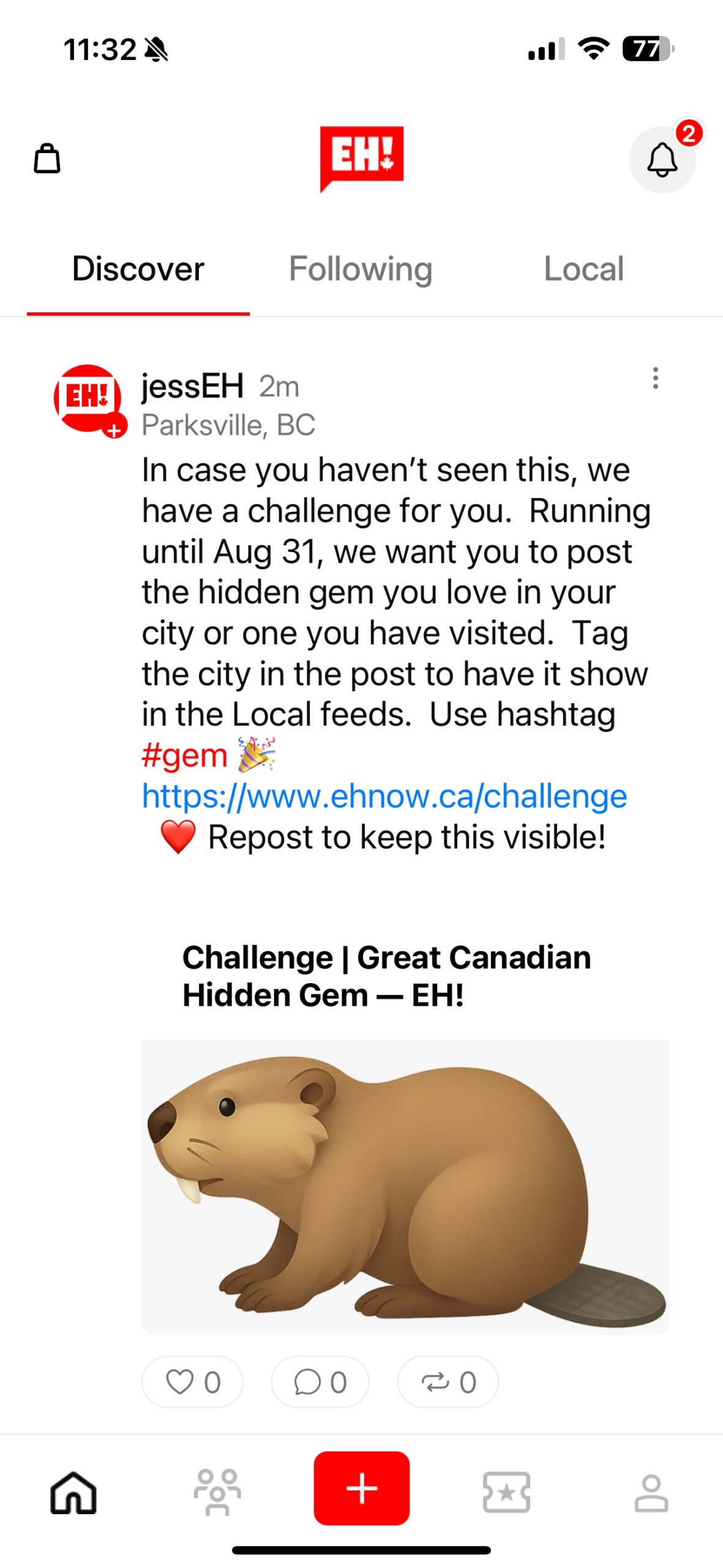This screenshot has height=1568, width=723.
Task: Open the overflow menu on jessEH's post
Action: tap(655, 378)
